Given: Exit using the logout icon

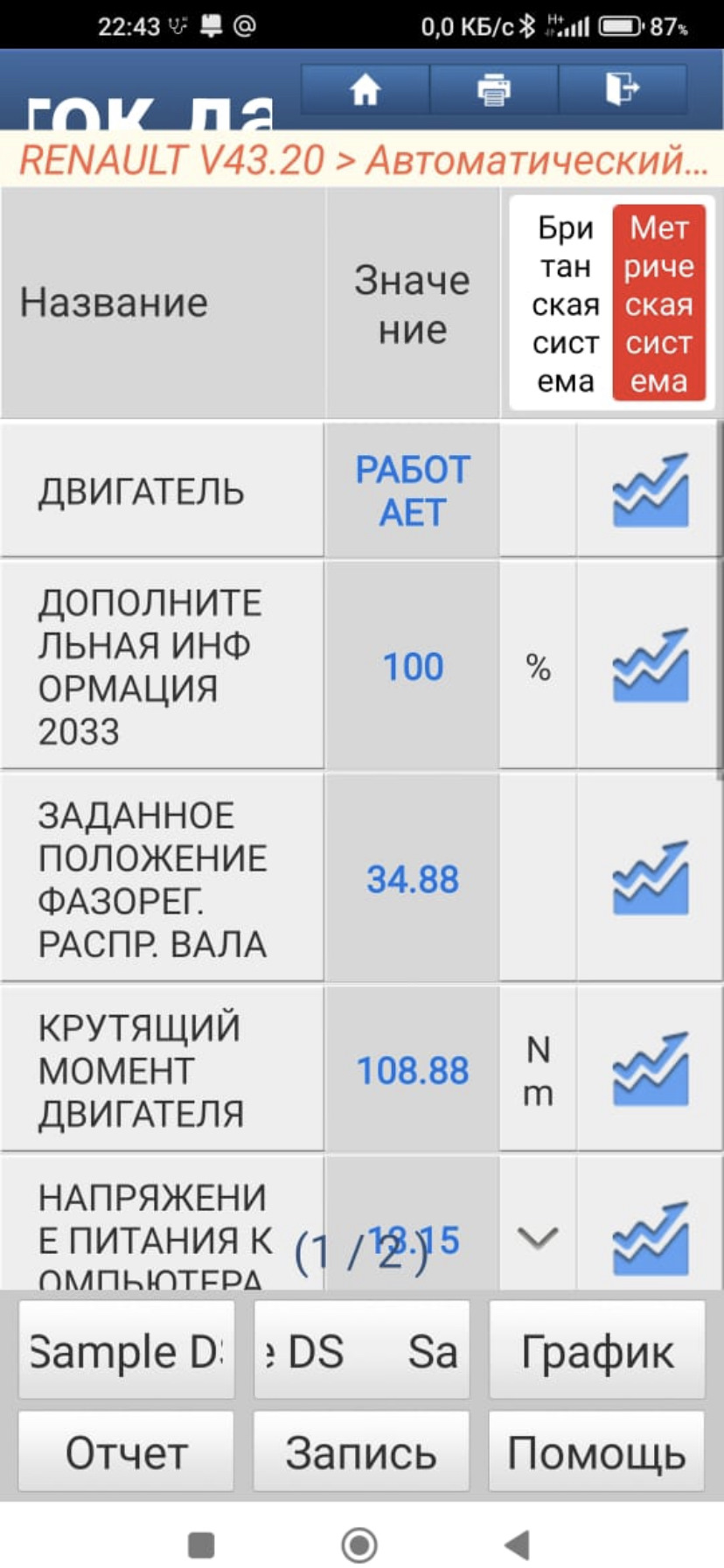Looking at the screenshot, I should 622,89.
